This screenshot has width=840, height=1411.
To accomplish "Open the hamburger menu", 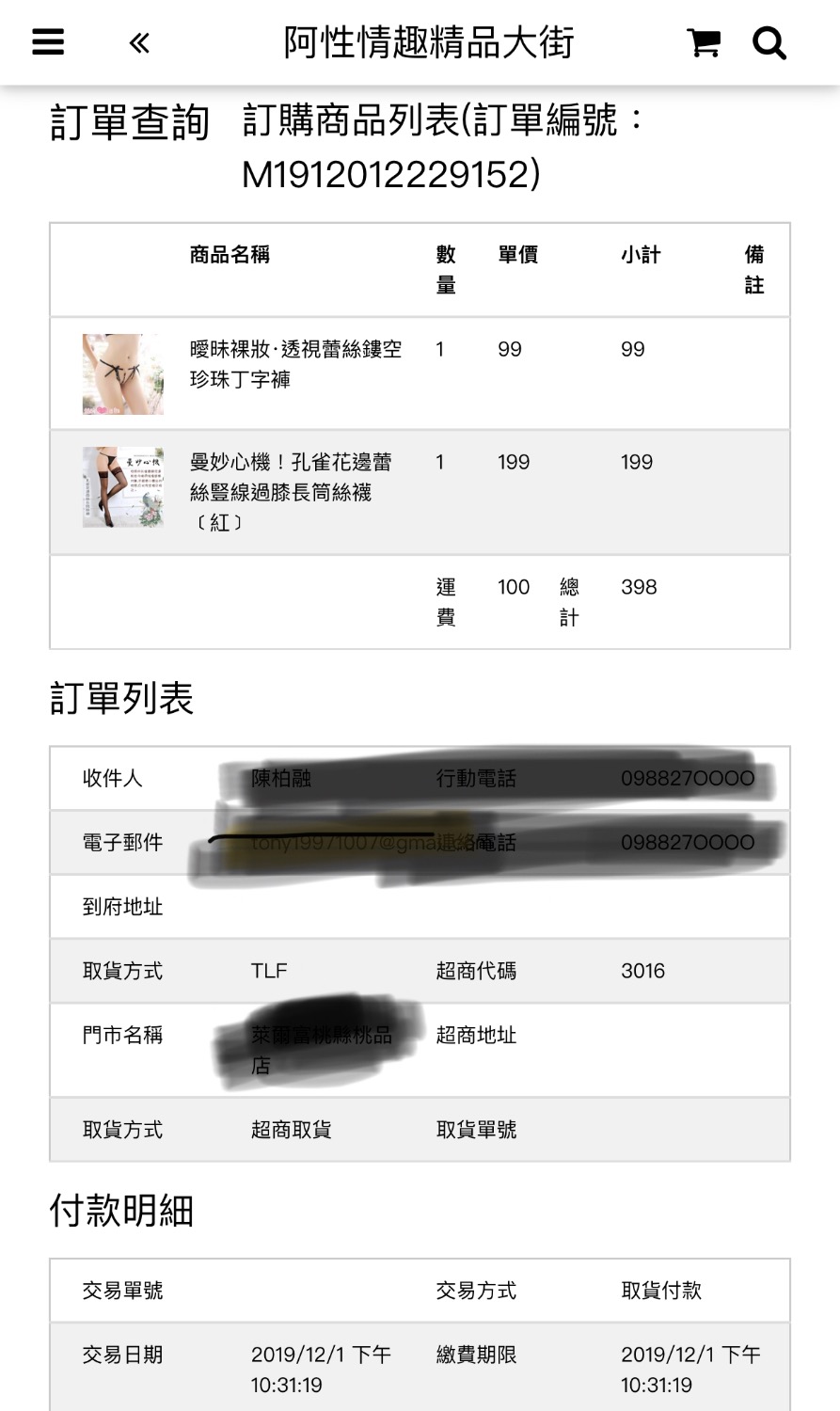I will coord(48,42).
